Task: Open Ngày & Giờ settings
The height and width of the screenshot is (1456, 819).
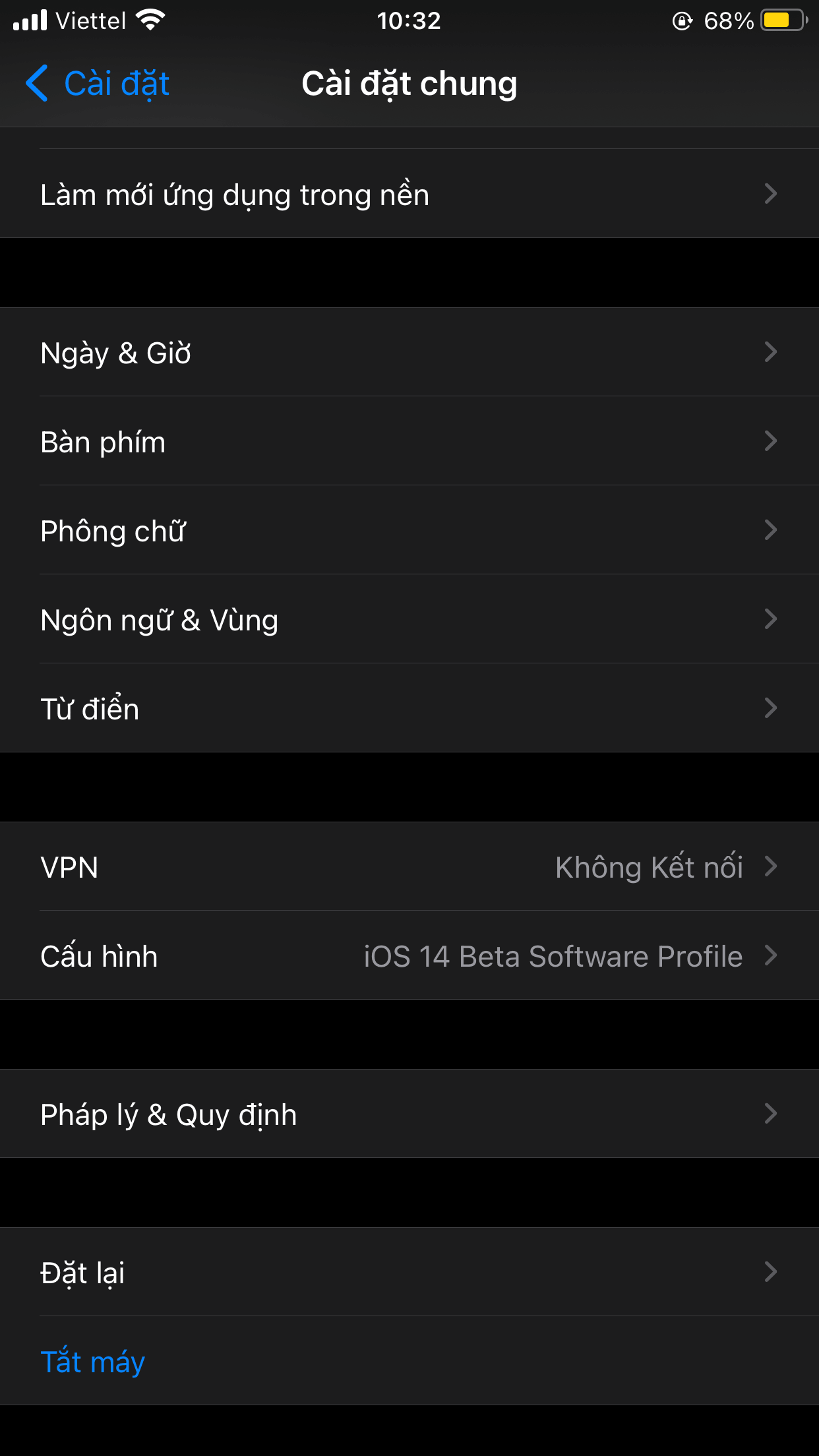Action: pos(409,352)
